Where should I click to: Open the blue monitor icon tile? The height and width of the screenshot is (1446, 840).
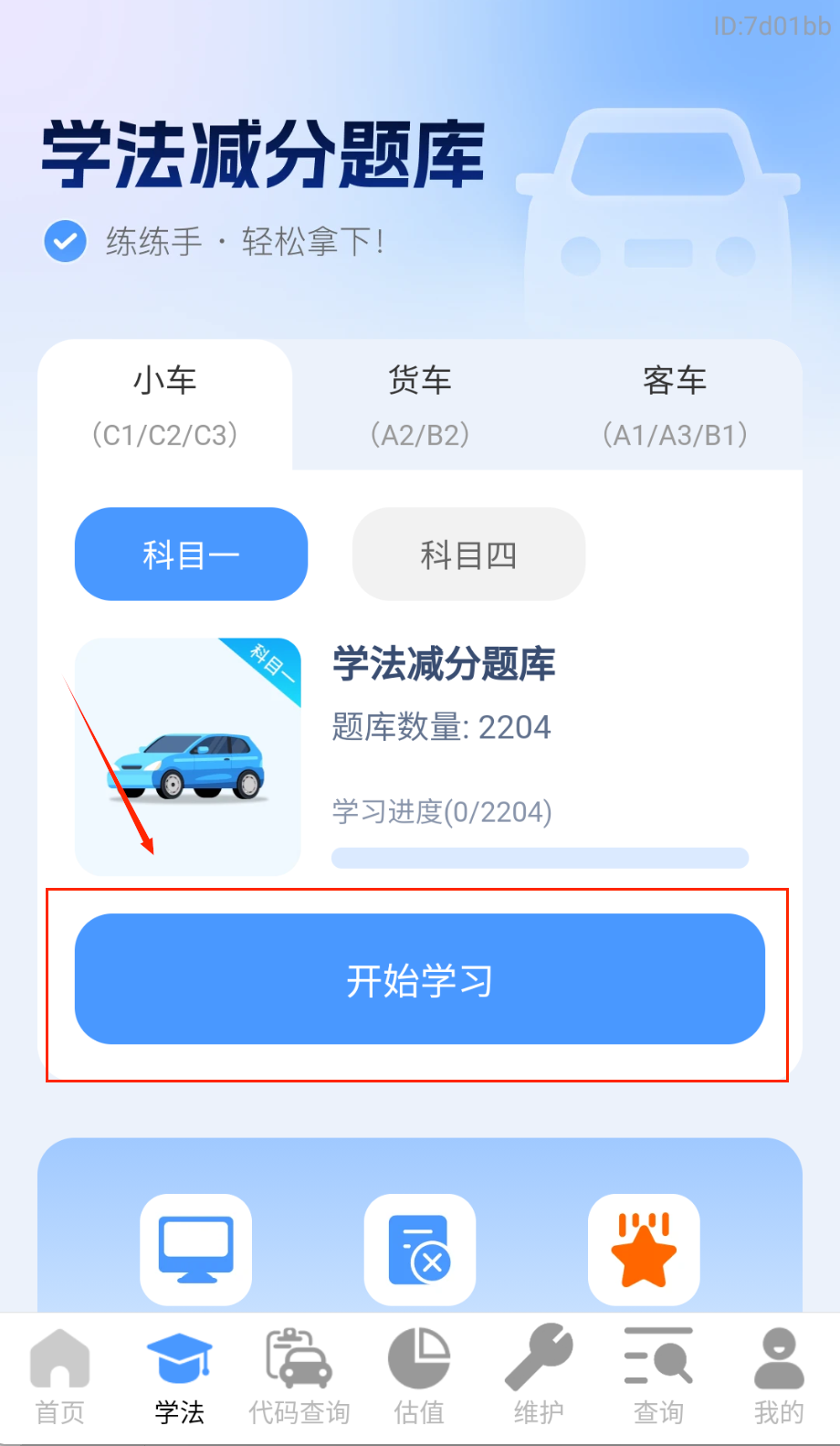195,1249
